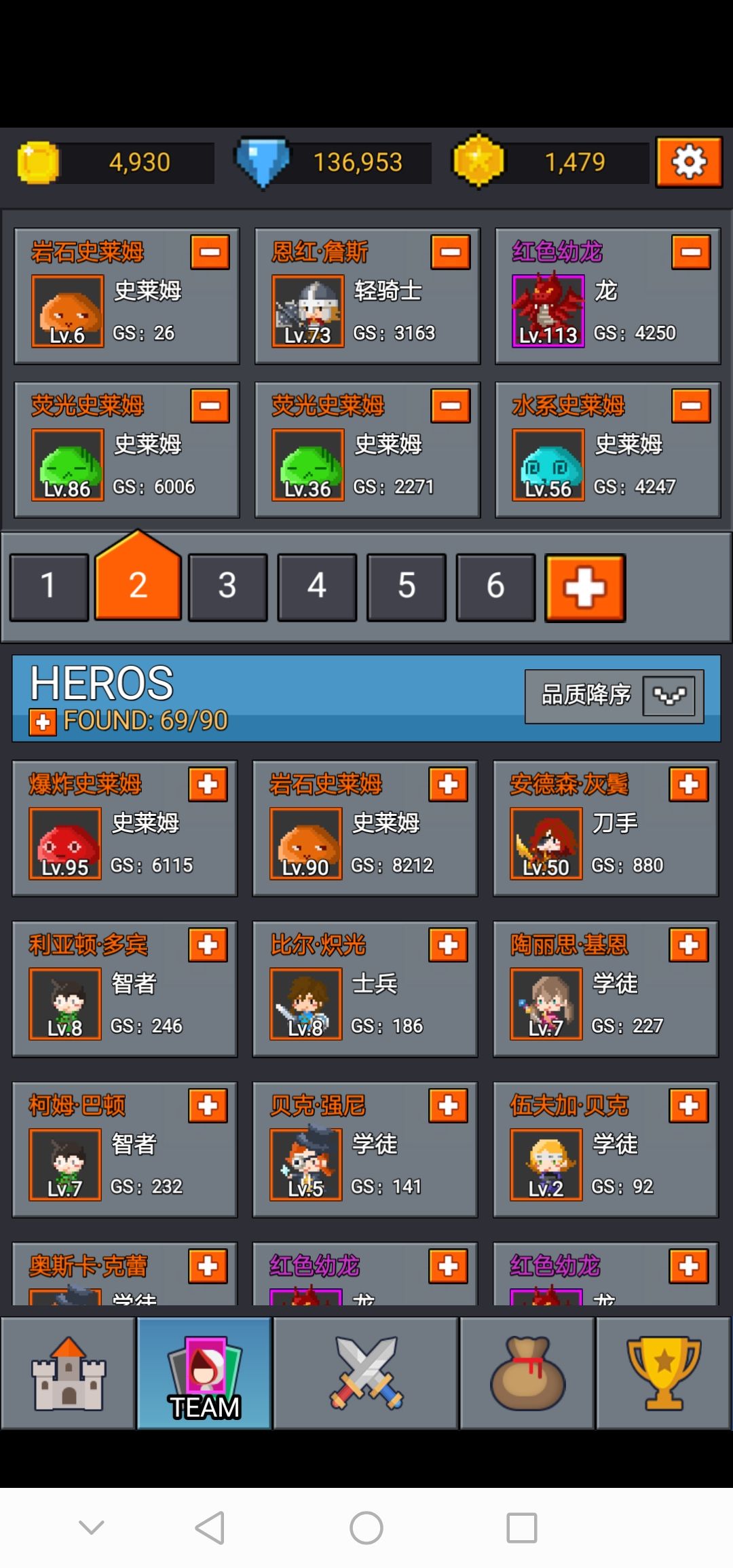The height and width of the screenshot is (1568, 733).
Task: Expand the plus next to FOUND 69/90
Action: pos(42,723)
